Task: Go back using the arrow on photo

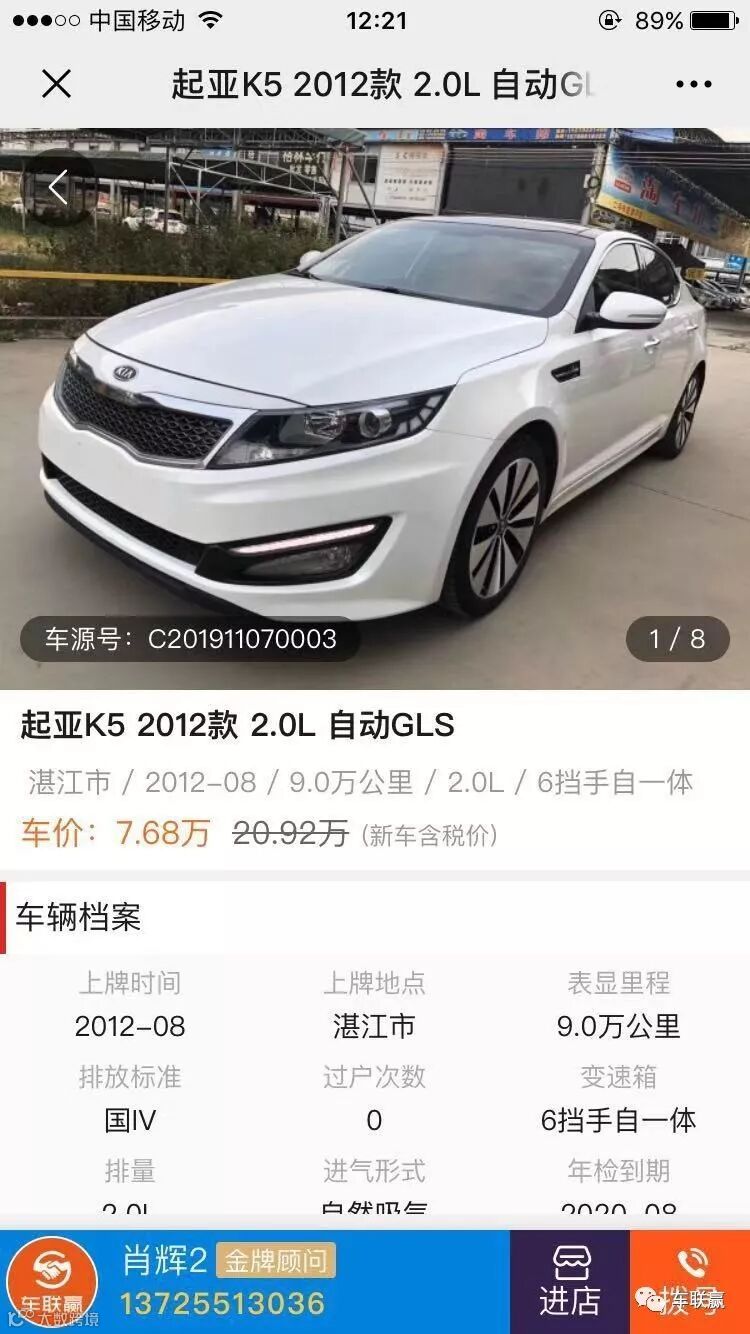Action: [x=58, y=187]
